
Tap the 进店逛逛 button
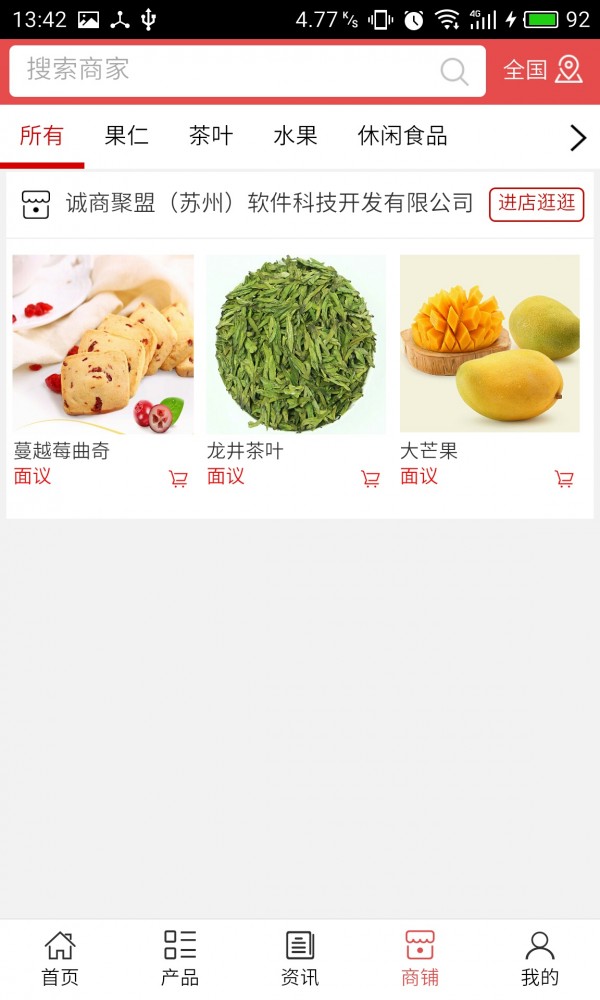tap(536, 203)
